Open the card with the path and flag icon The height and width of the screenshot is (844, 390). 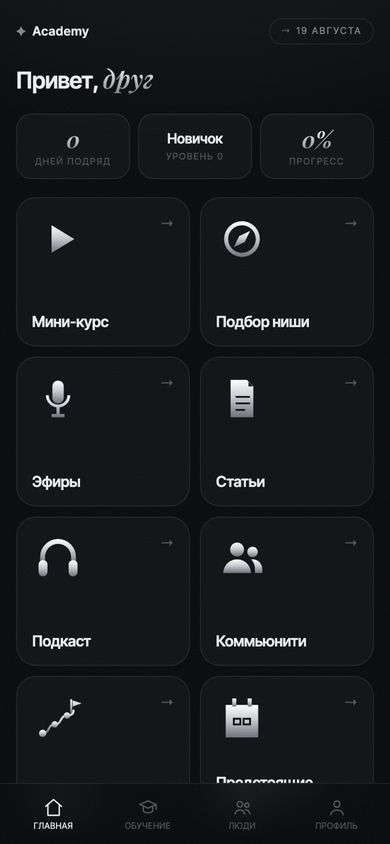(x=103, y=730)
